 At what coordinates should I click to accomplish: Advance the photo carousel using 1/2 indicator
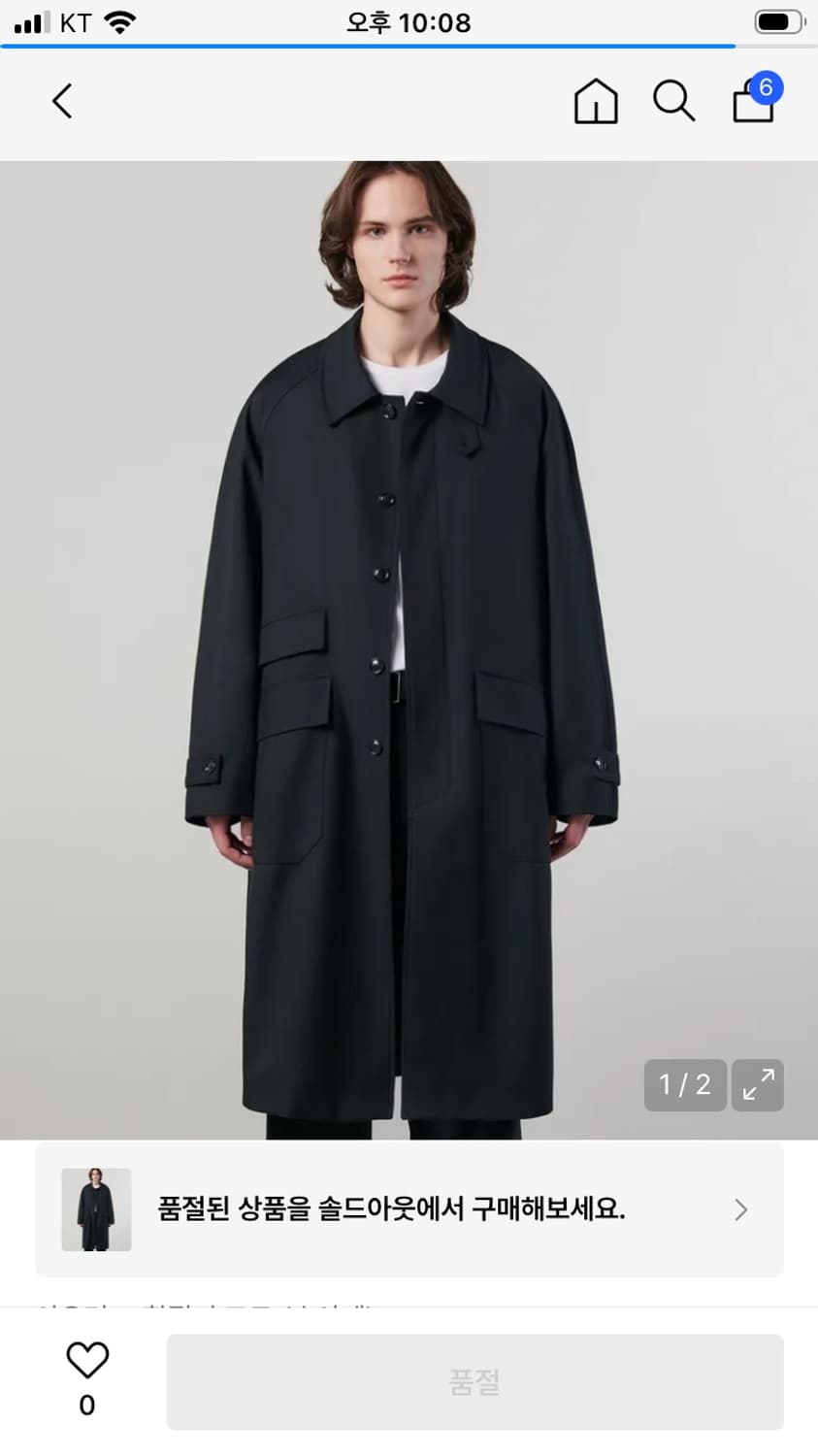point(684,1085)
